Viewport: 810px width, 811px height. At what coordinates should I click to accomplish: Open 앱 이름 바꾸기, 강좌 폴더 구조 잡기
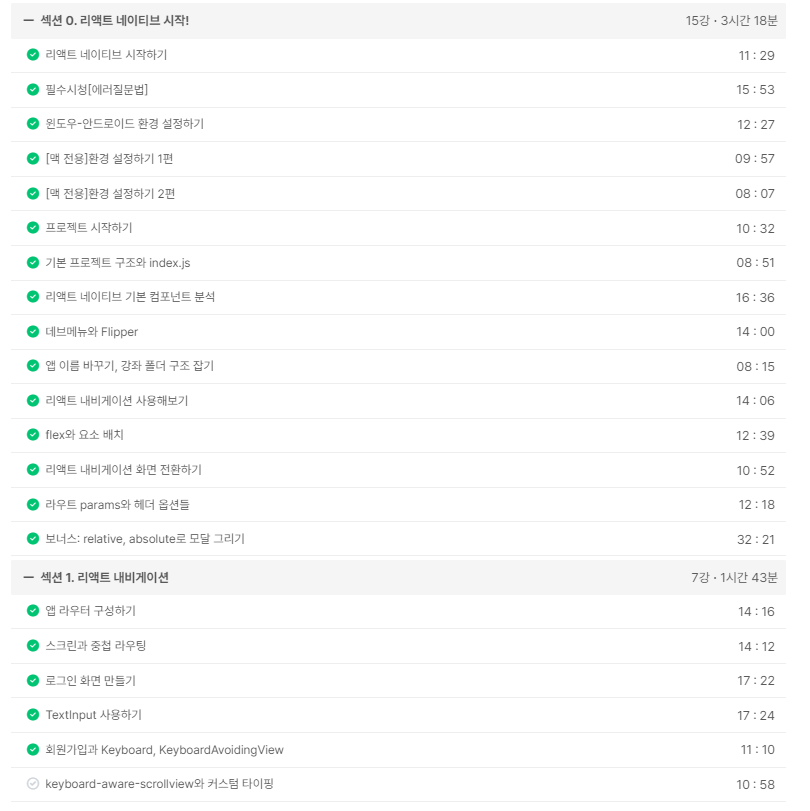coord(129,366)
